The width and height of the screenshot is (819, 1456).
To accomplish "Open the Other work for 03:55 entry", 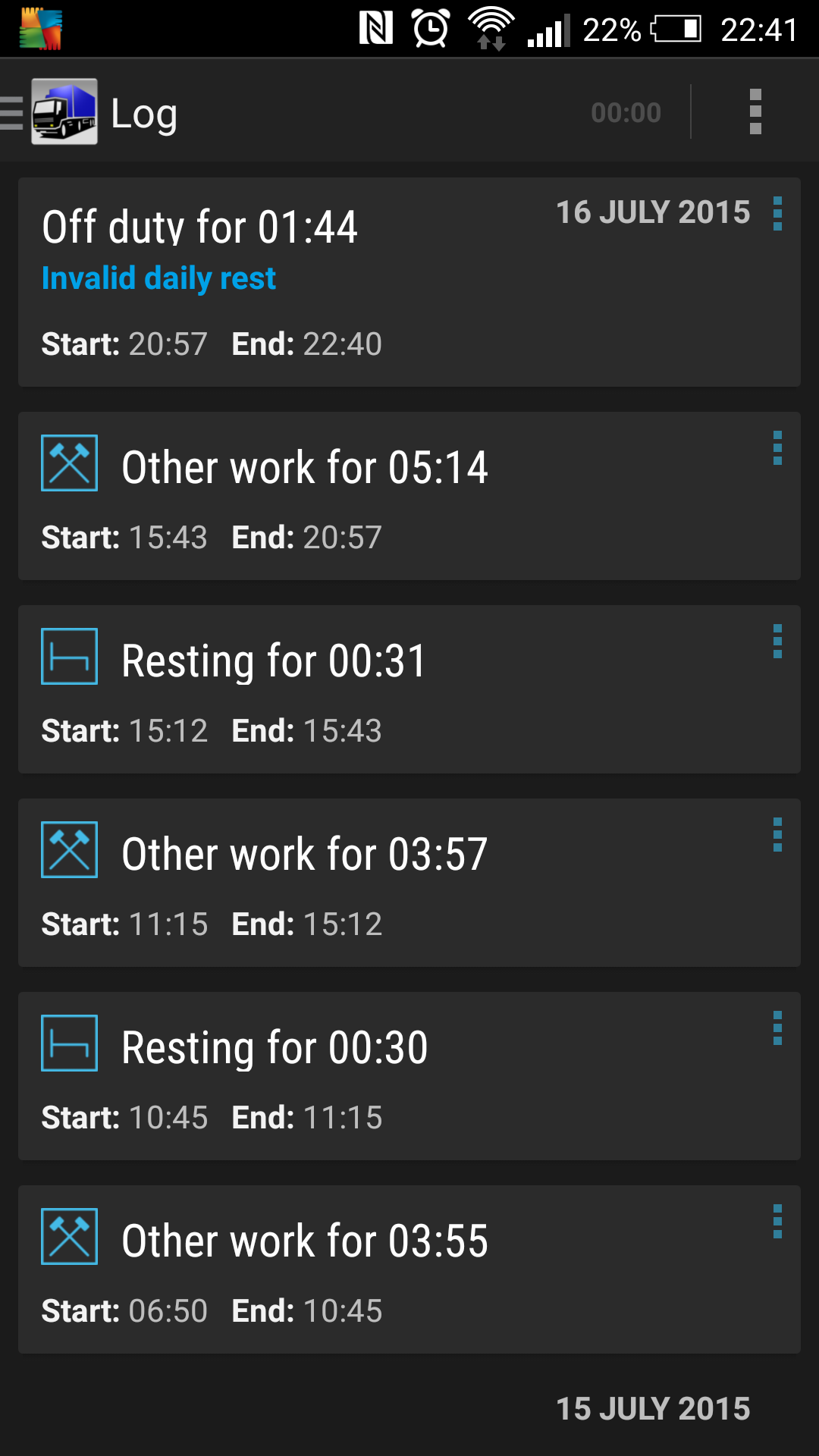I will 379,1269.
